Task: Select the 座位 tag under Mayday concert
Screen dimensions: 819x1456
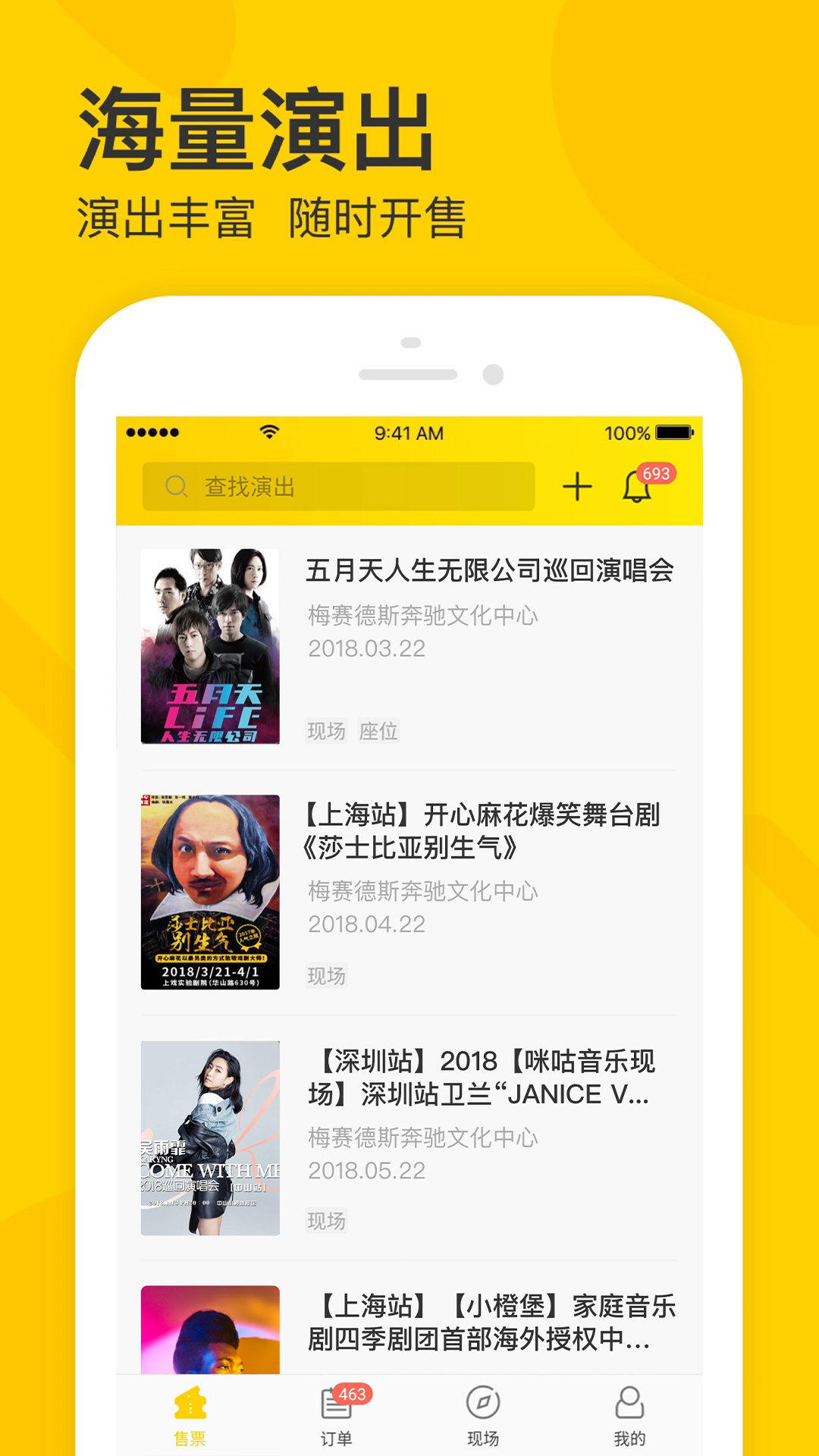Action: click(x=379, y=732)
